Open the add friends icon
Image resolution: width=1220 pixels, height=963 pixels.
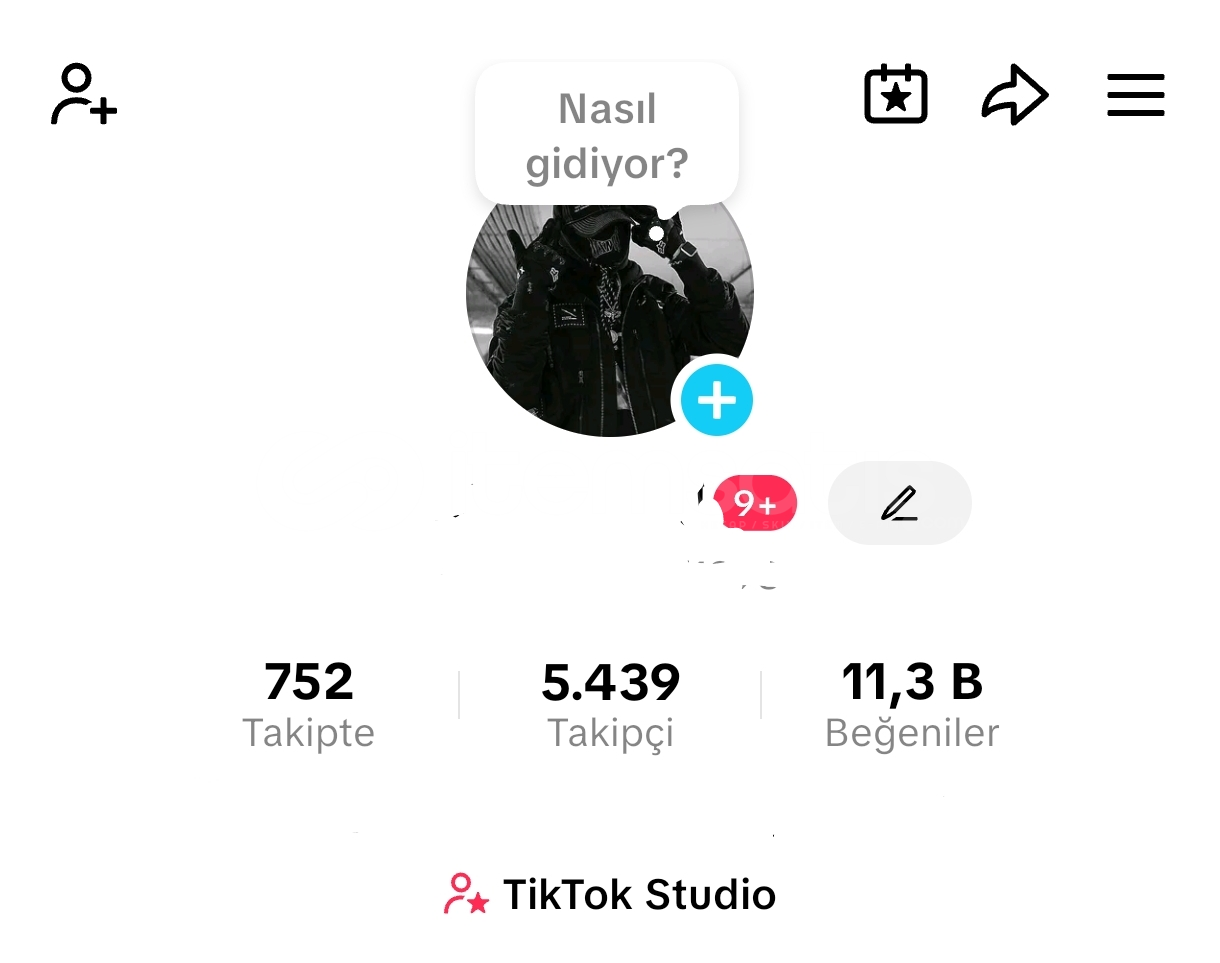(x=84, y=95)
